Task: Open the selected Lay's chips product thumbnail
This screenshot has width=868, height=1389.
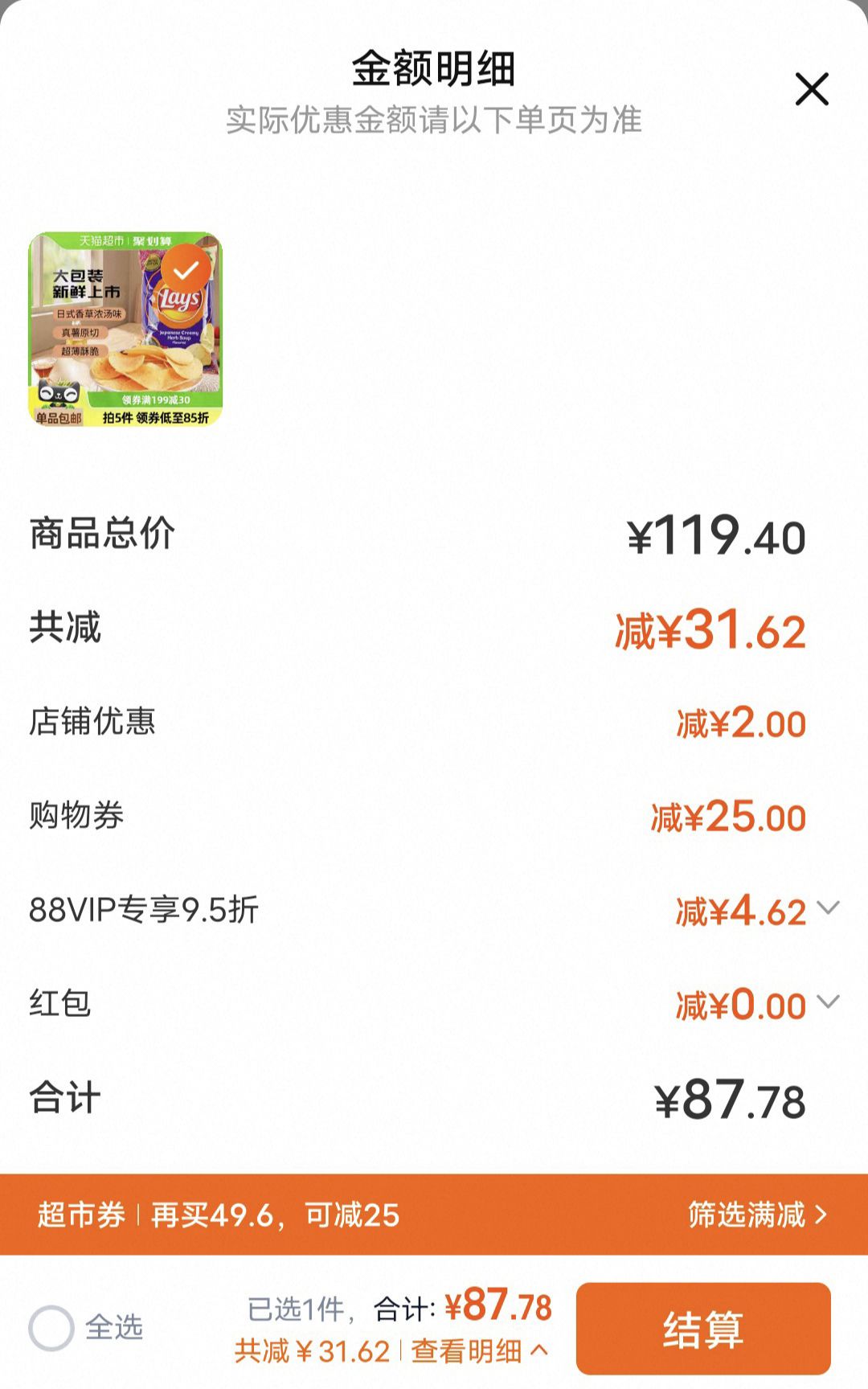Action: coord(125,329)
